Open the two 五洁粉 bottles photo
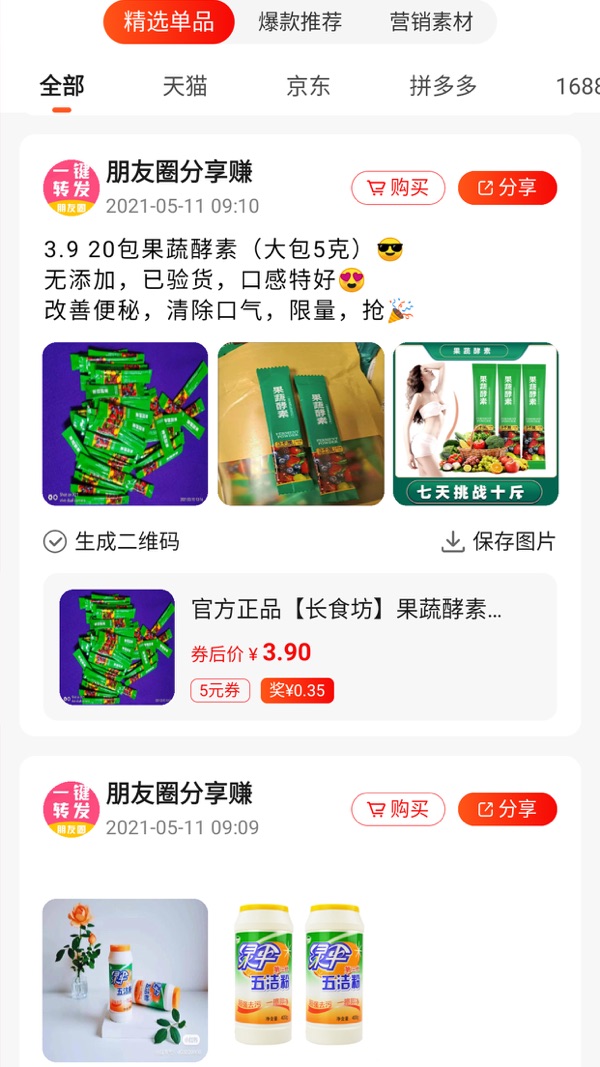The width and height of the screenshot is (600, 1067). [x=300, y=980]
